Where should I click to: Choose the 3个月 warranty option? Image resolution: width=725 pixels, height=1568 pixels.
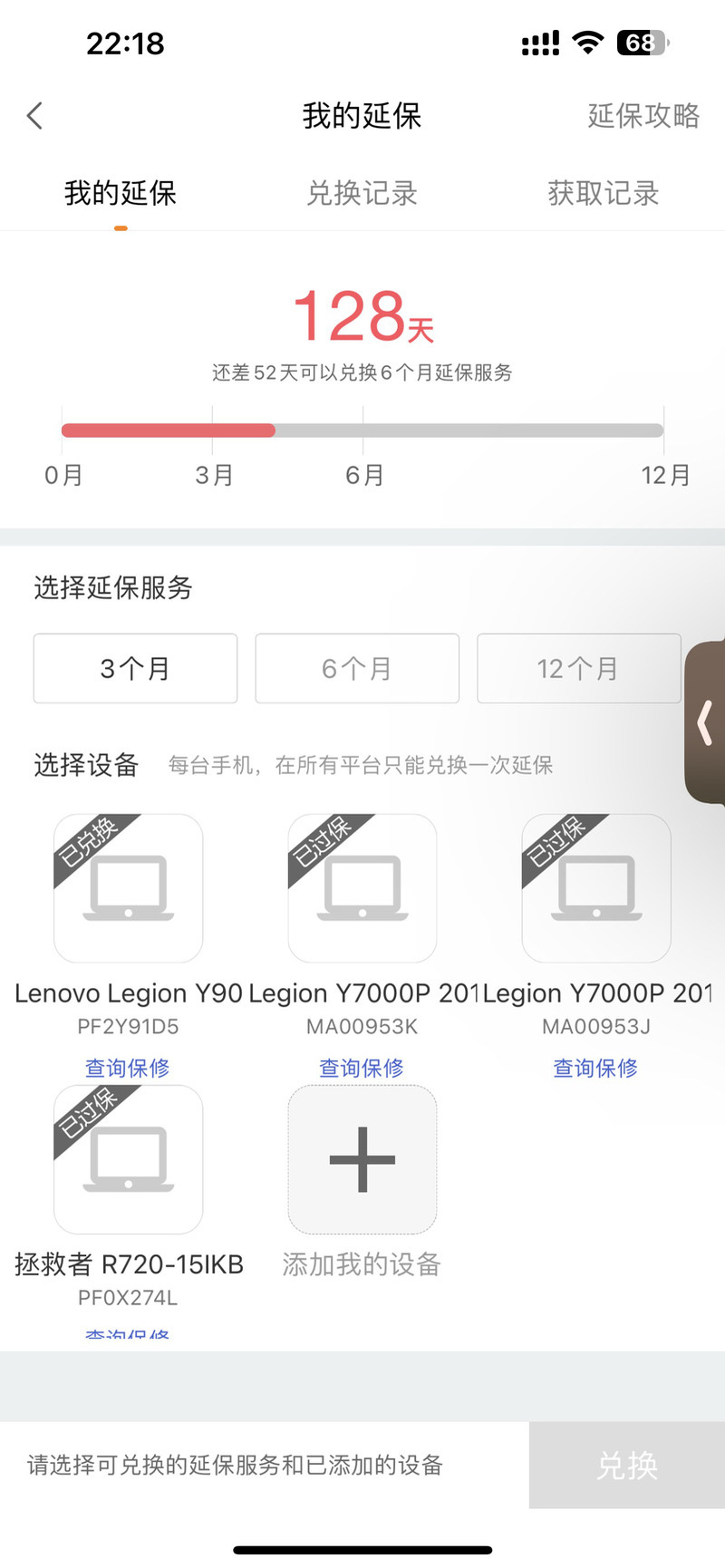[136, 668]
